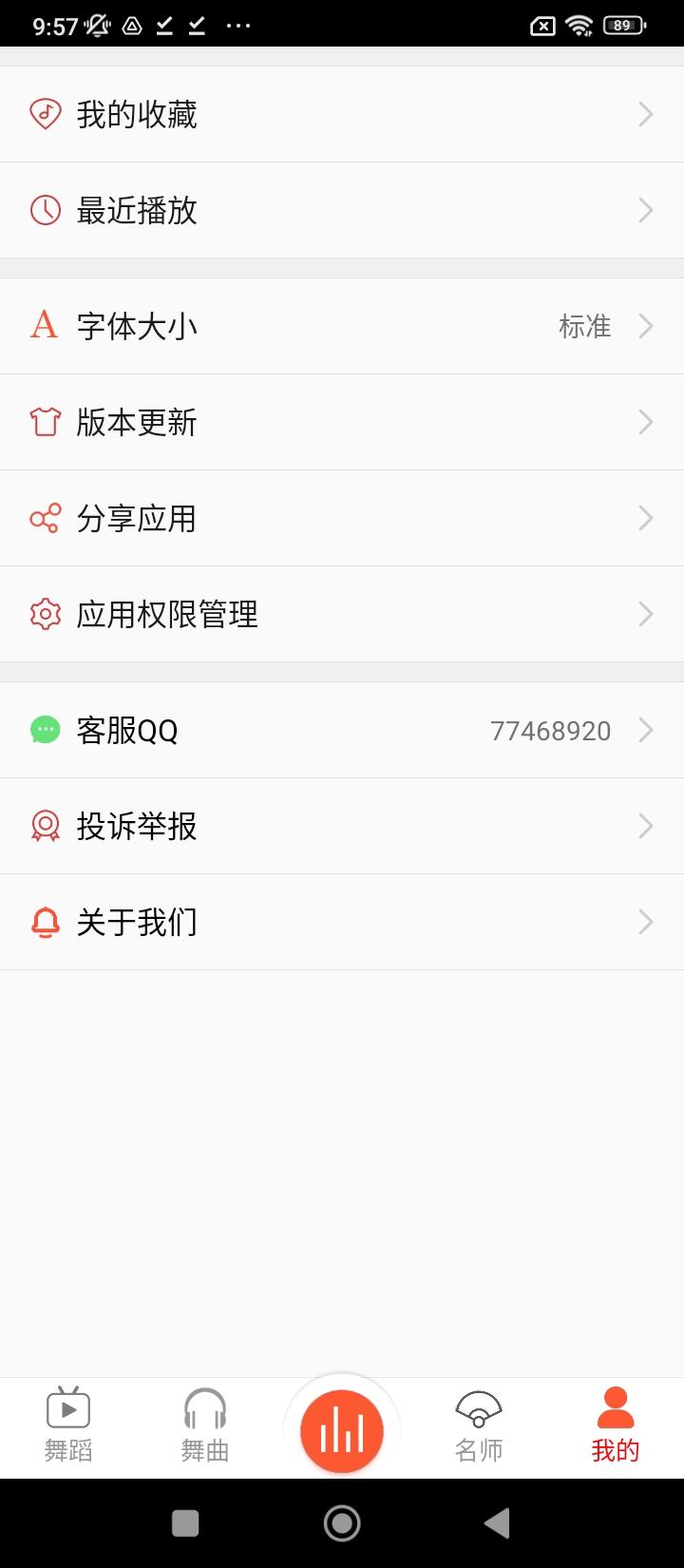Screen dimensions: 684x1568
Task: Click the gear icon for 应用权限管理
Action: (45, 614)
